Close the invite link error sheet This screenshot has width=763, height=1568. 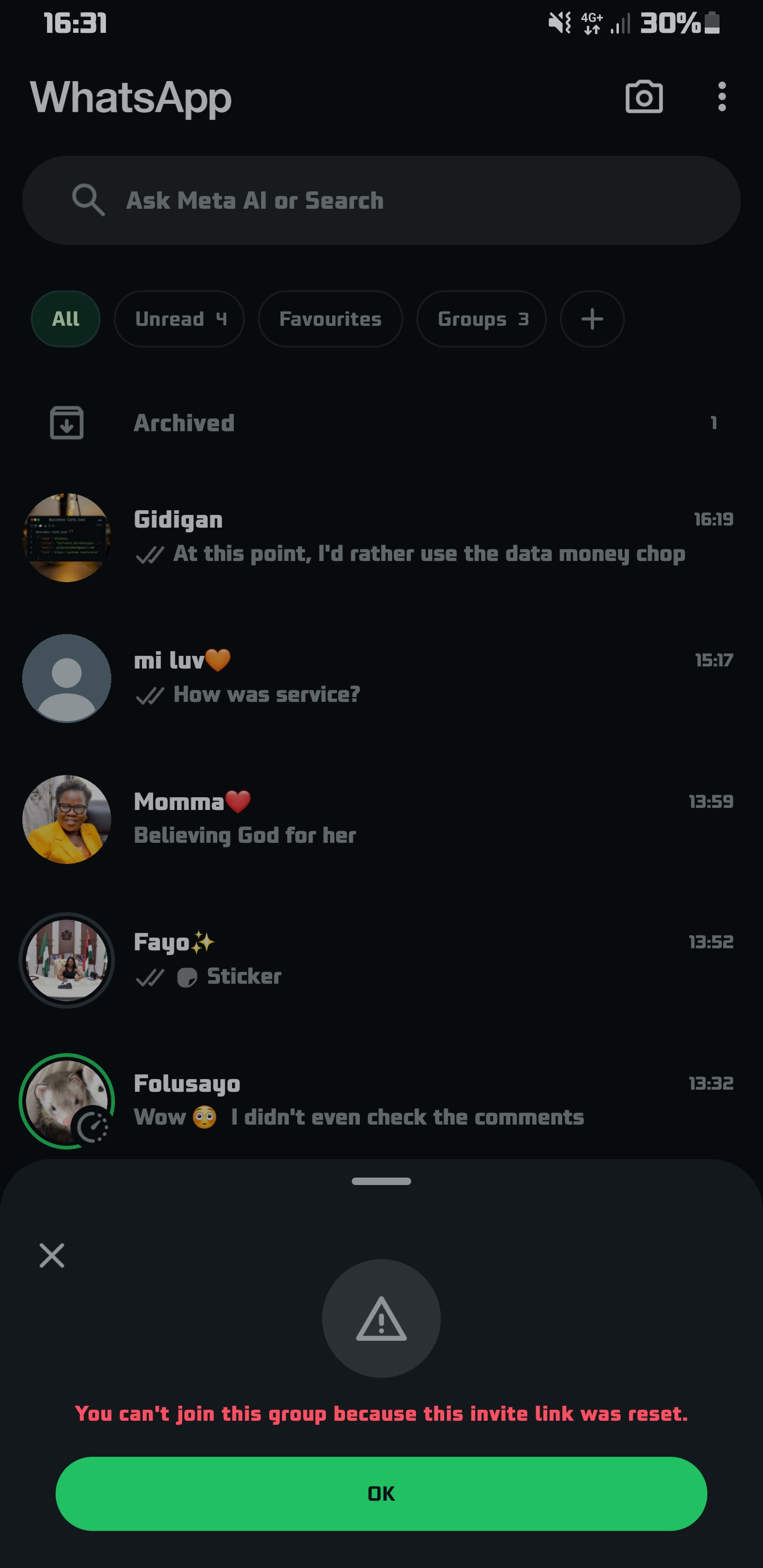[52, 1255]
